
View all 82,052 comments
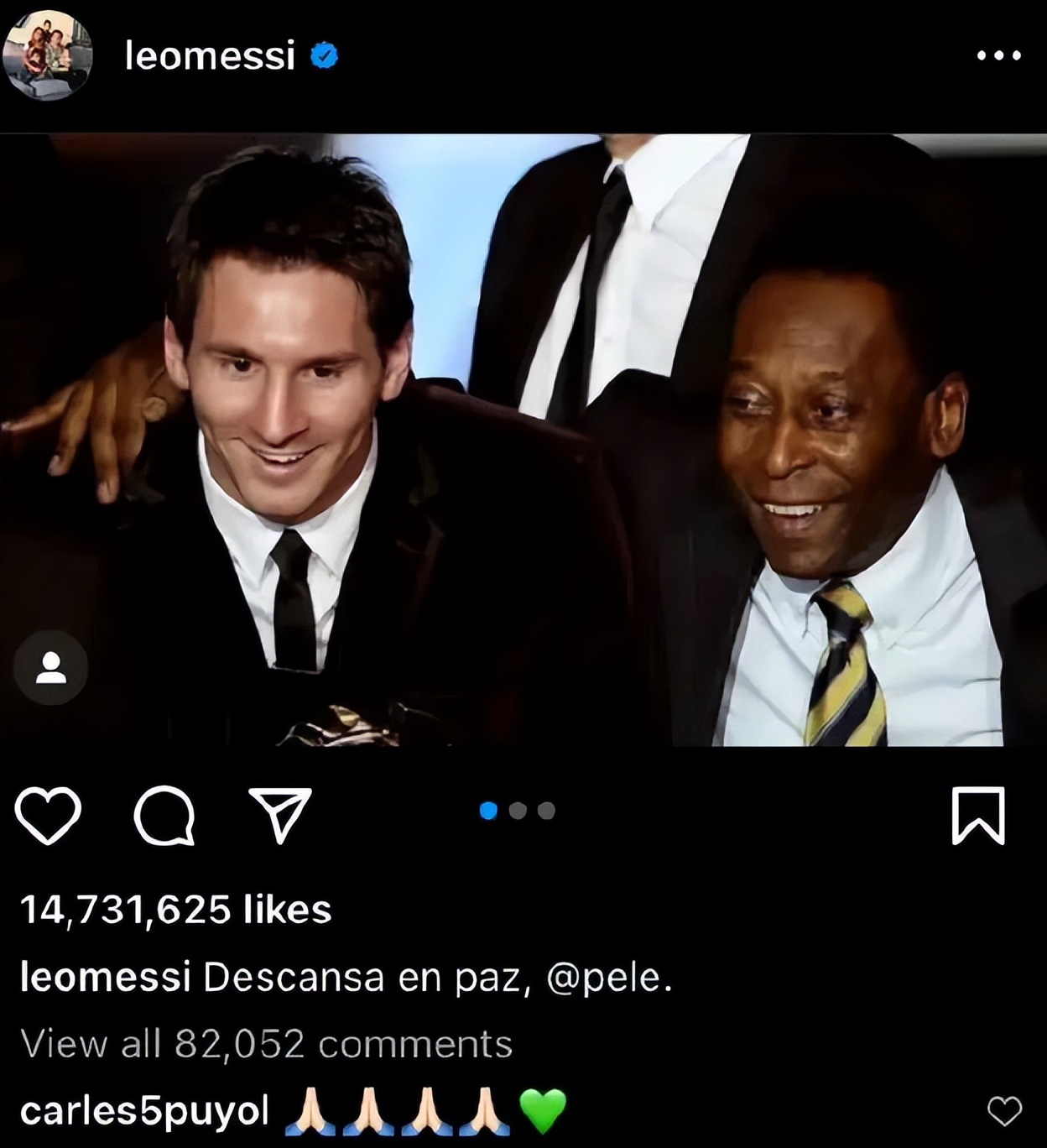click(266, 1045)
